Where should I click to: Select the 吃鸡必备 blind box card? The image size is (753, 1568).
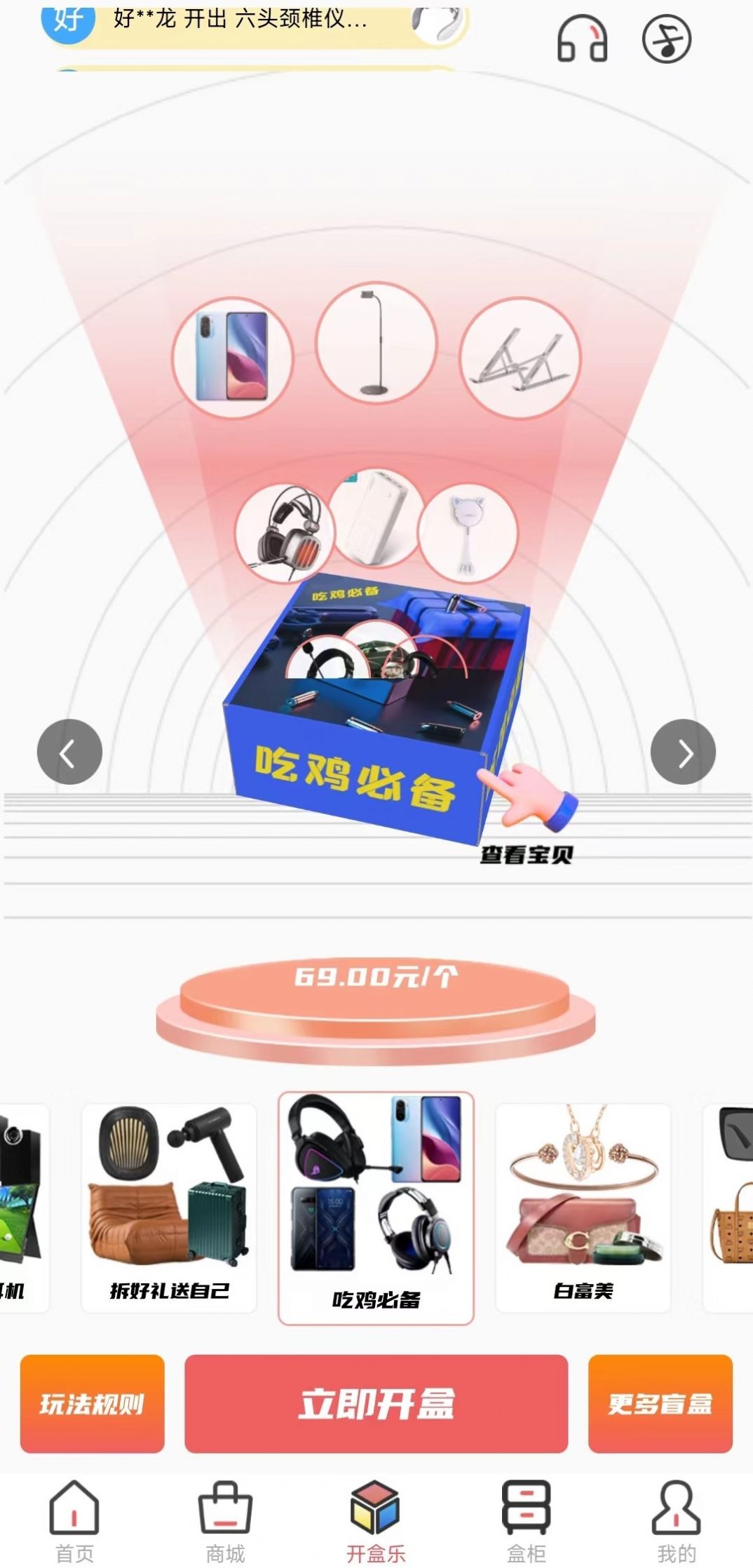tap(376, 1208)
